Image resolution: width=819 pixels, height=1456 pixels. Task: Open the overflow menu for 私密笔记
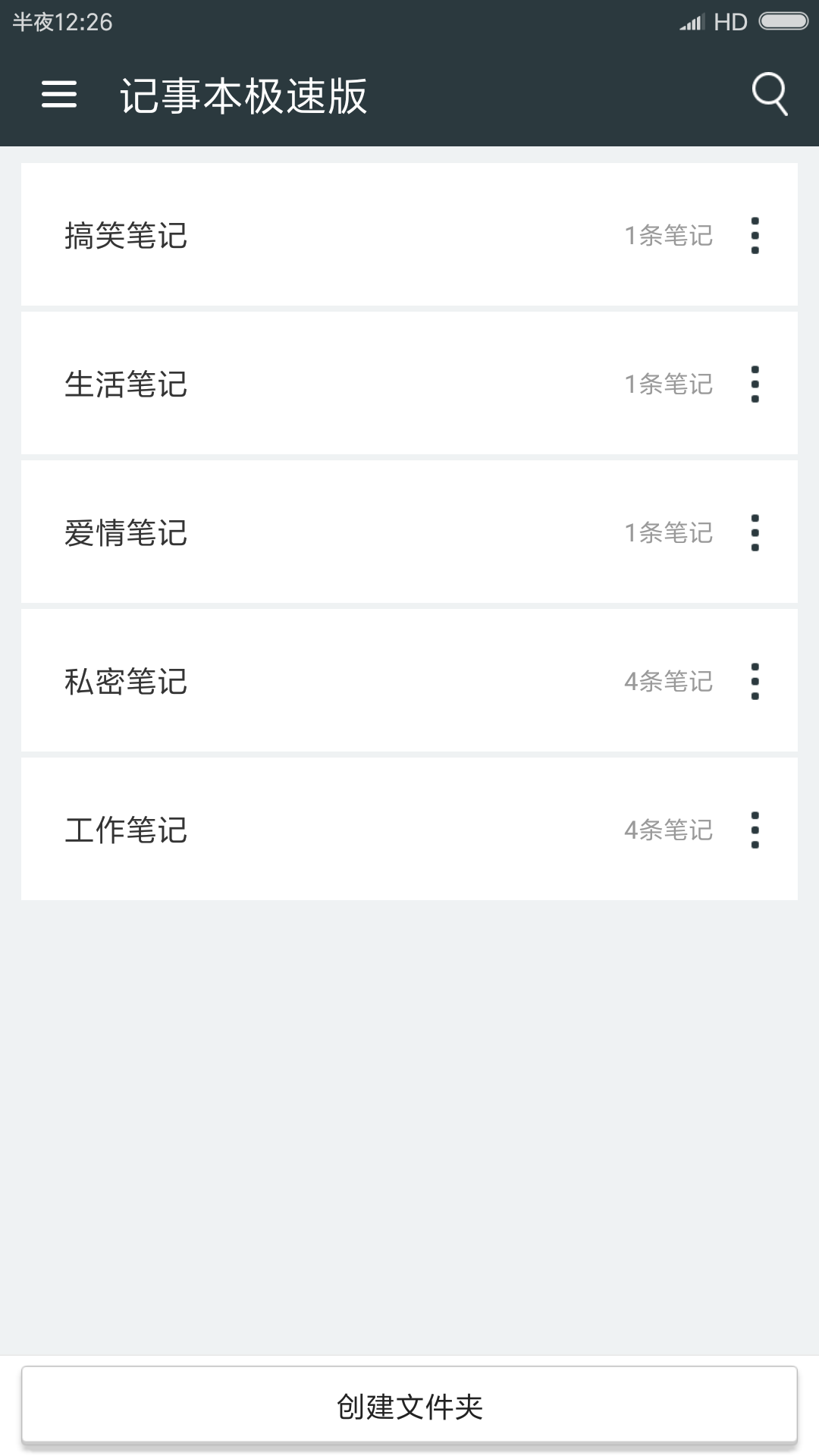tap(755, 682)
